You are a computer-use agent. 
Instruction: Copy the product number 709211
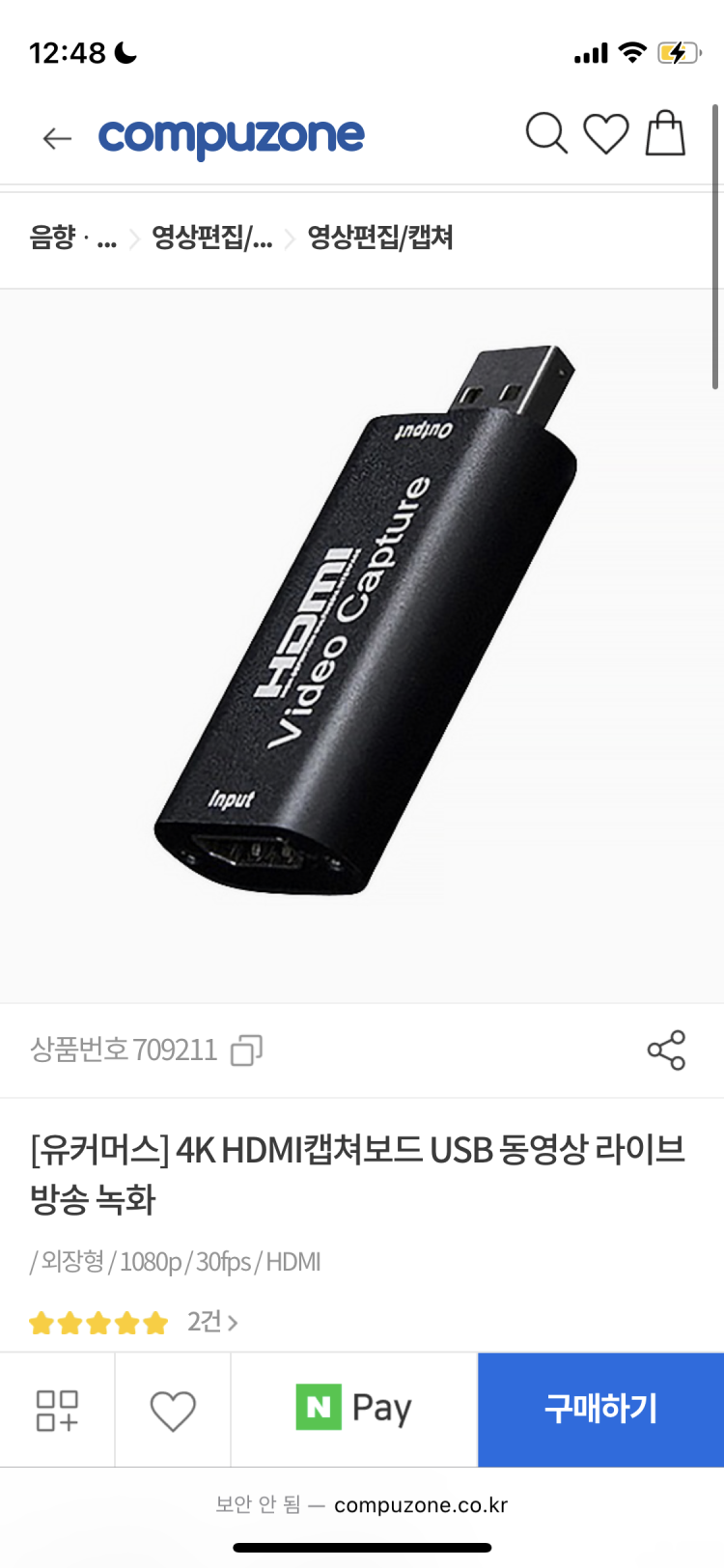coord(249,1050)
